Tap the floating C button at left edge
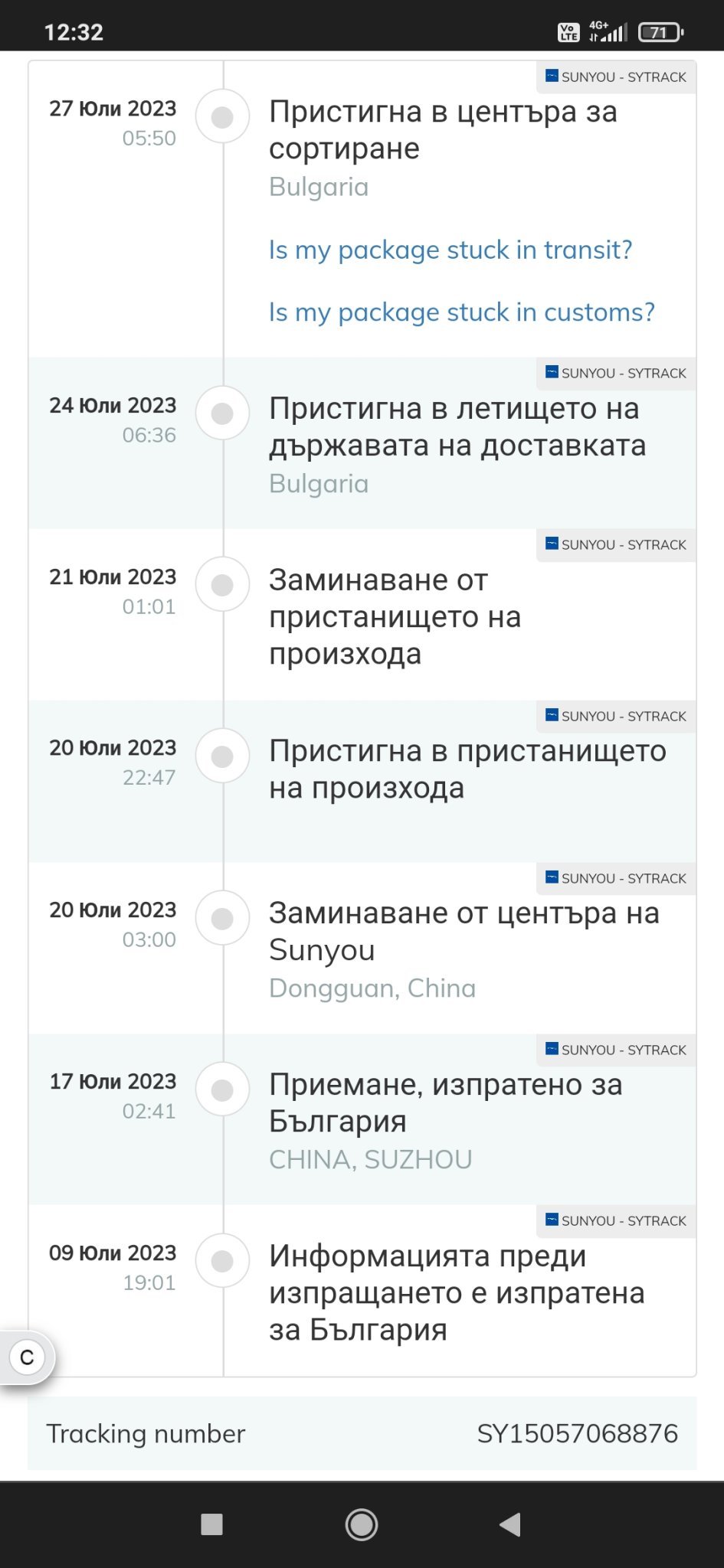 click(28, 1357)
